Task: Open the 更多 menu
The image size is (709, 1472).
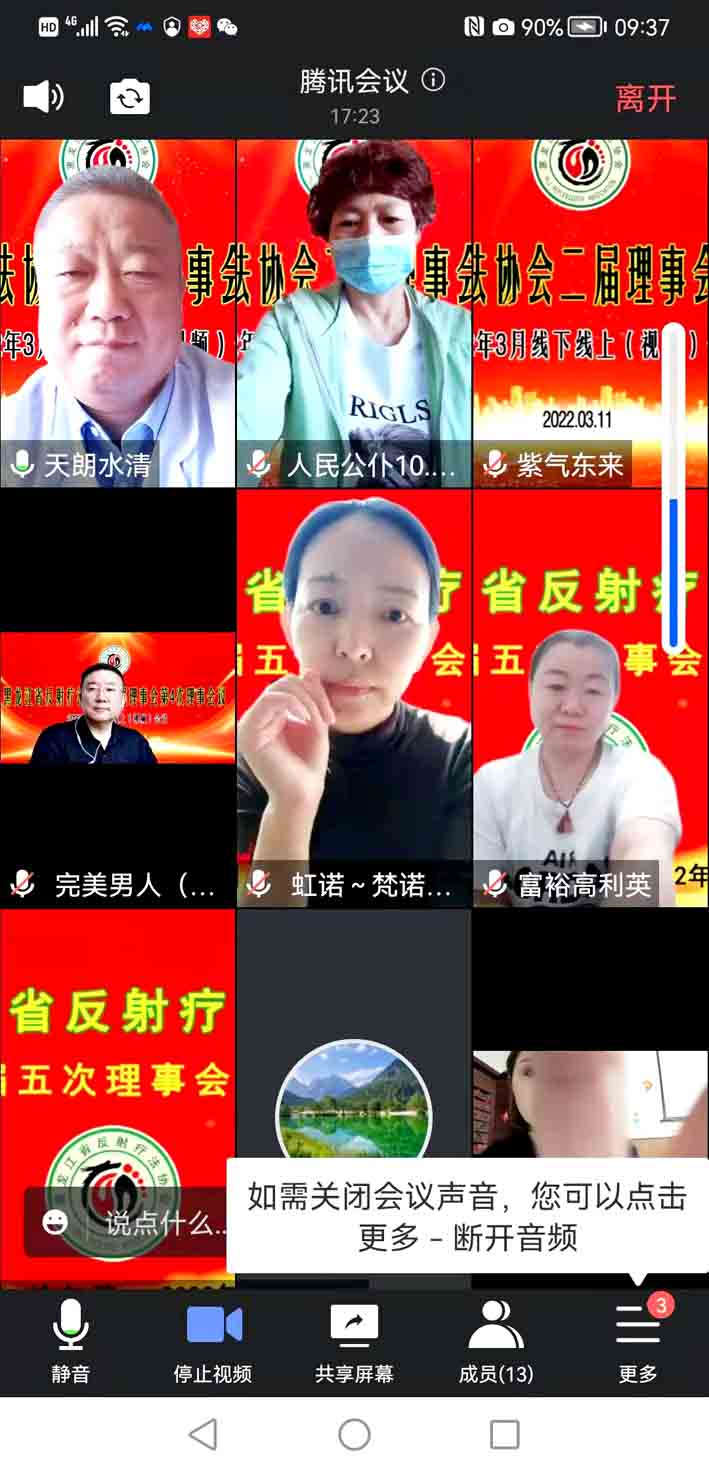Action: pyautogui.click(x=638, y=1342)
